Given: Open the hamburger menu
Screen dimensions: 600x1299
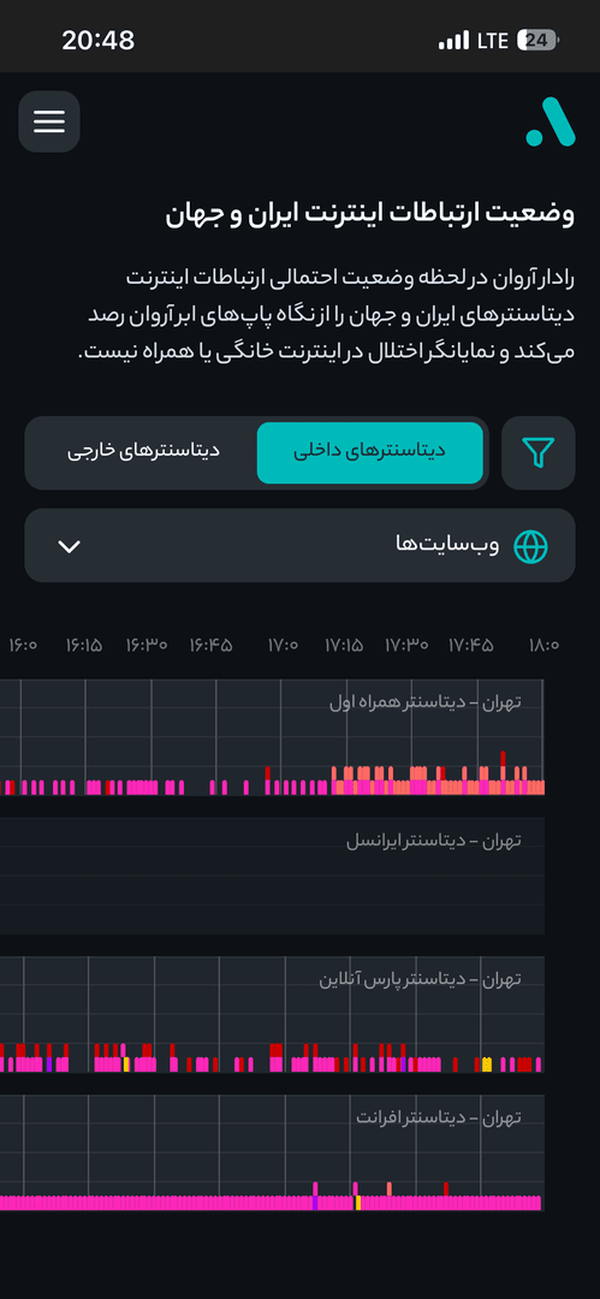Looking at the screenshot, I should click(49, 122).
